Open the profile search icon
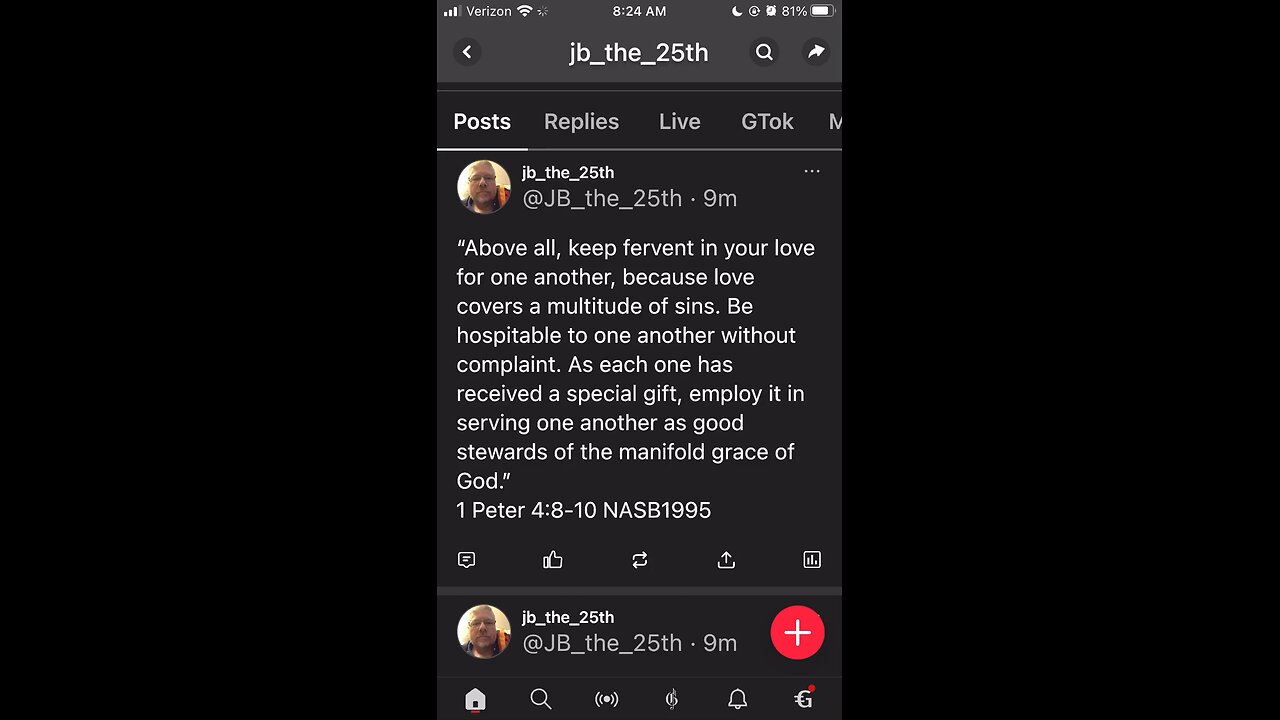1280x720 pixels. coord(764,52)
